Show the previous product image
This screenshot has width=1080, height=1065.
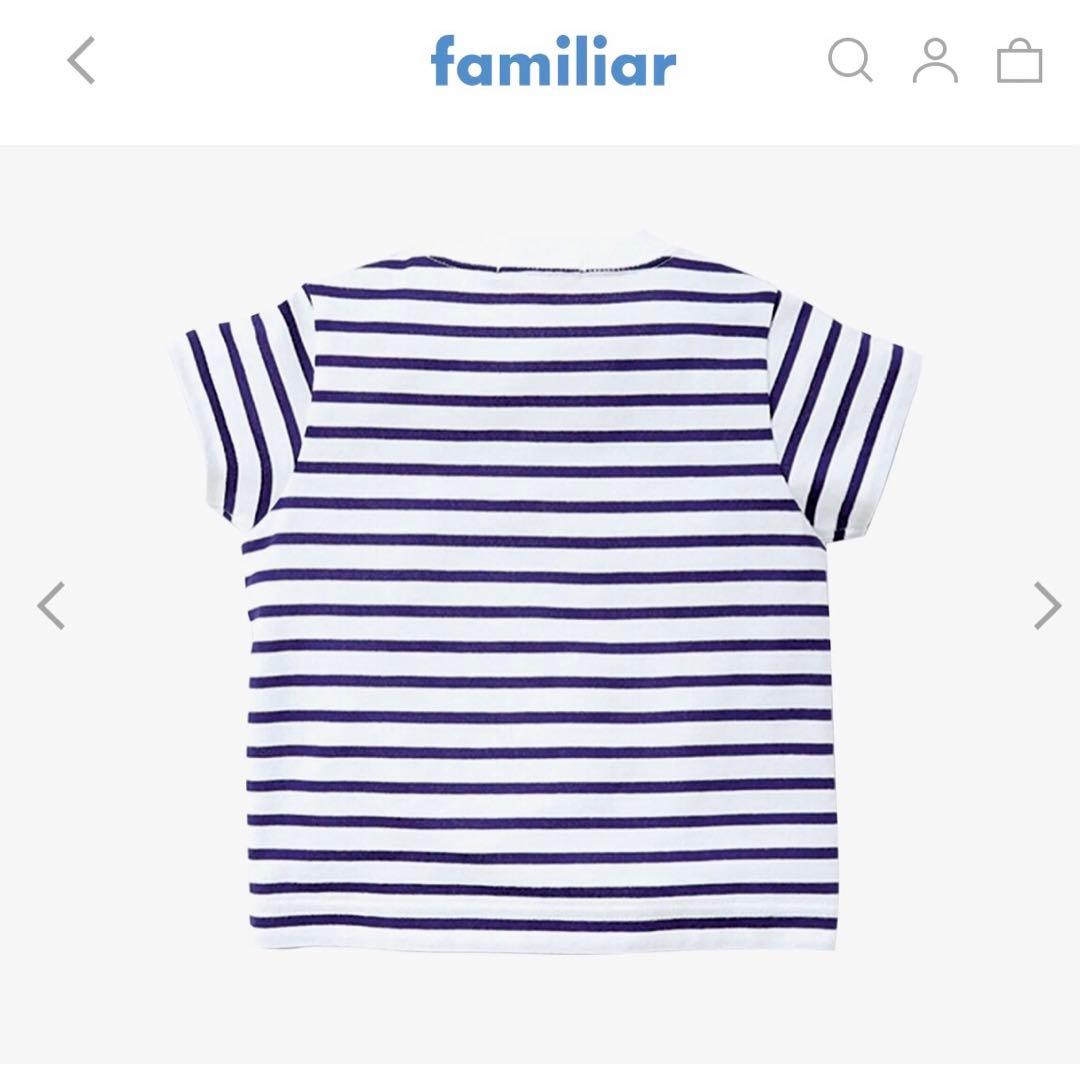(51, 606)
